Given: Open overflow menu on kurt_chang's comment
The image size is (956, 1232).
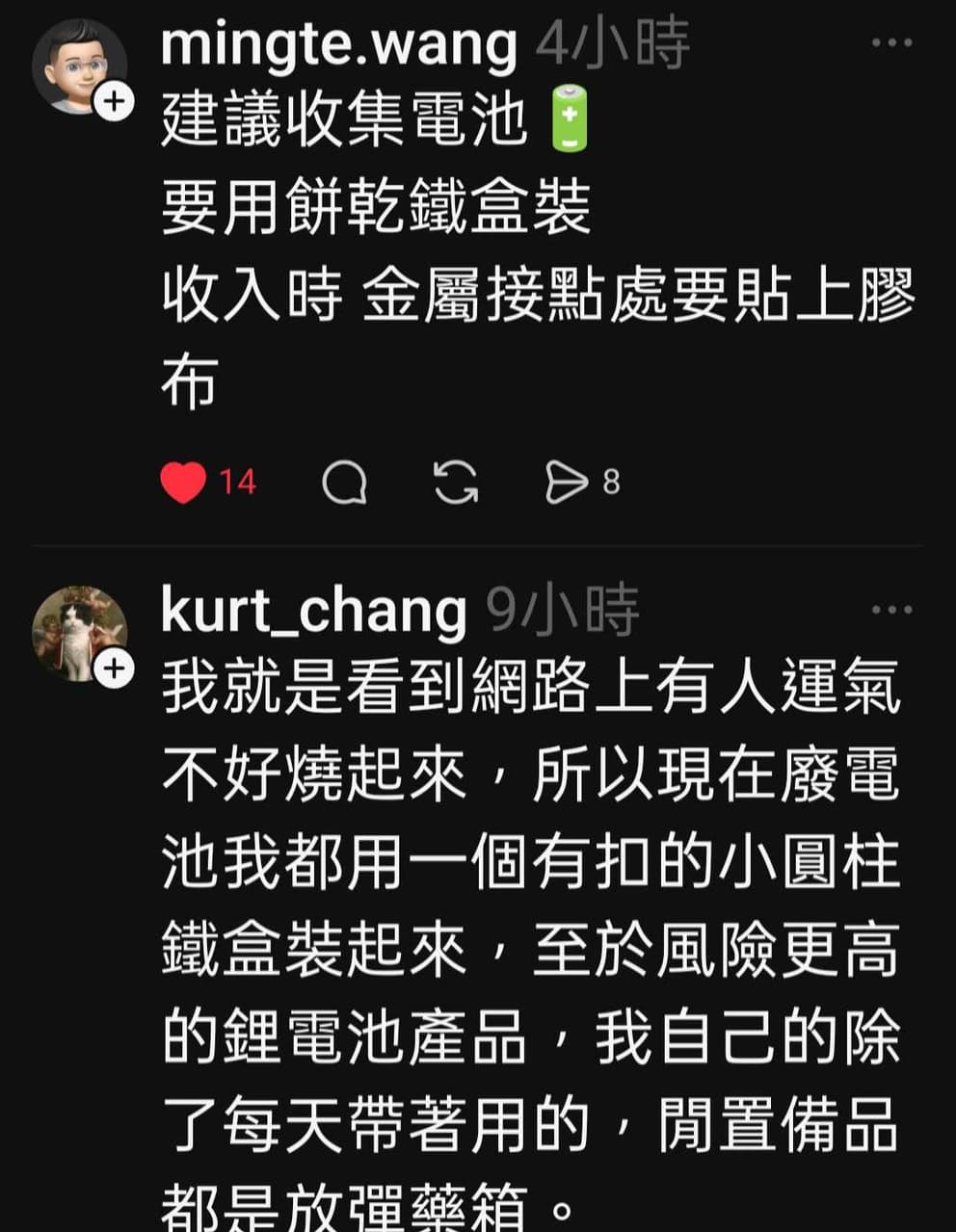Looking at the screenshot, I should point(891,609).
